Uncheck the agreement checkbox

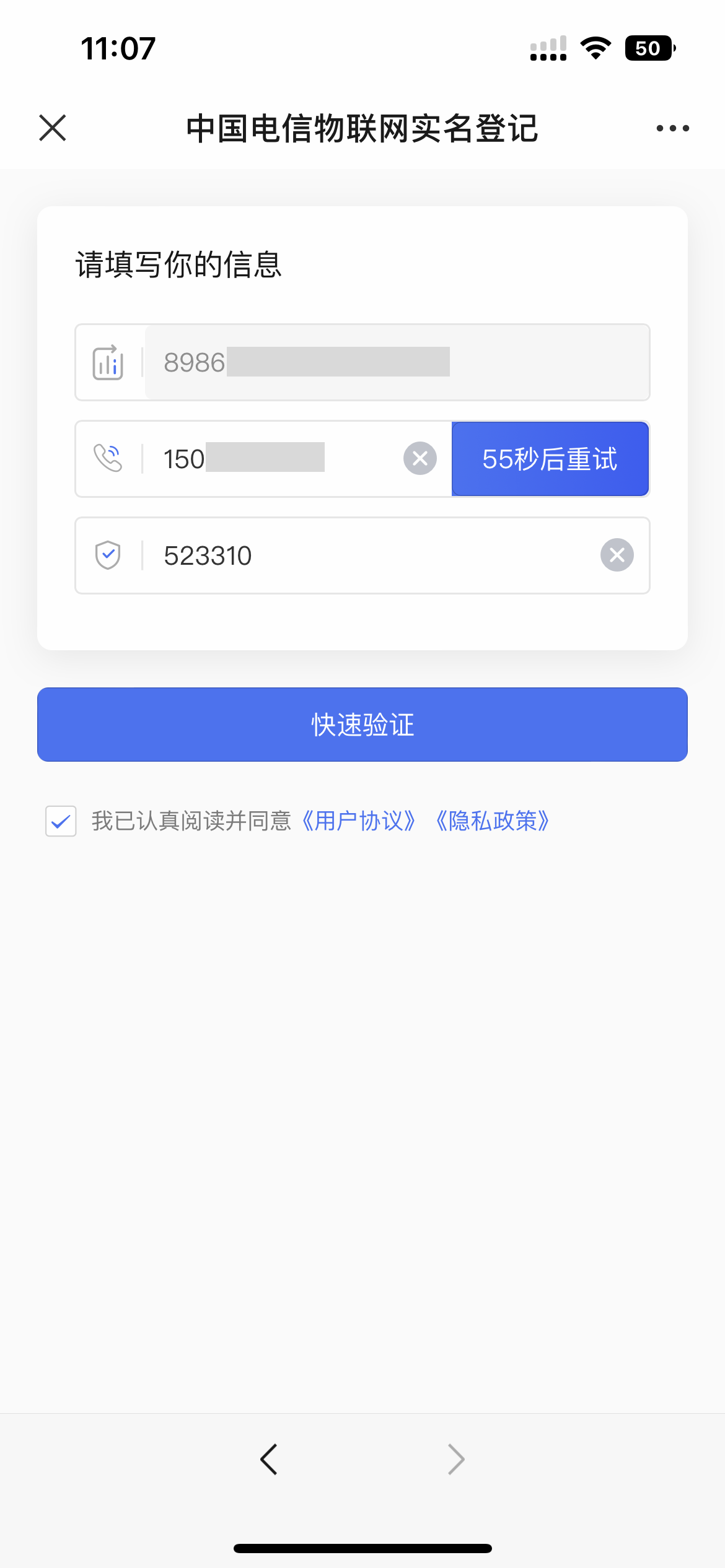click(61, 821)
